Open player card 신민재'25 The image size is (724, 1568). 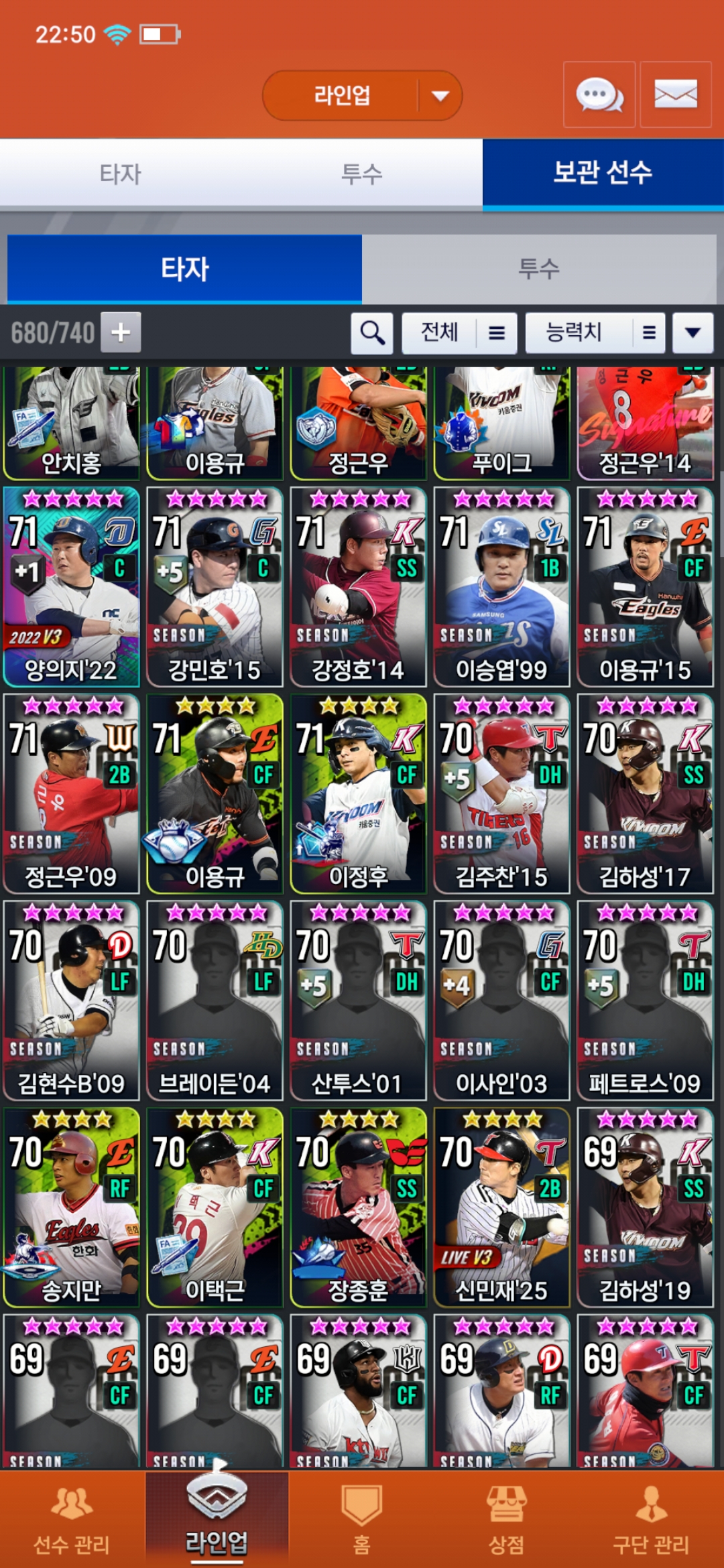(501, 1207)
